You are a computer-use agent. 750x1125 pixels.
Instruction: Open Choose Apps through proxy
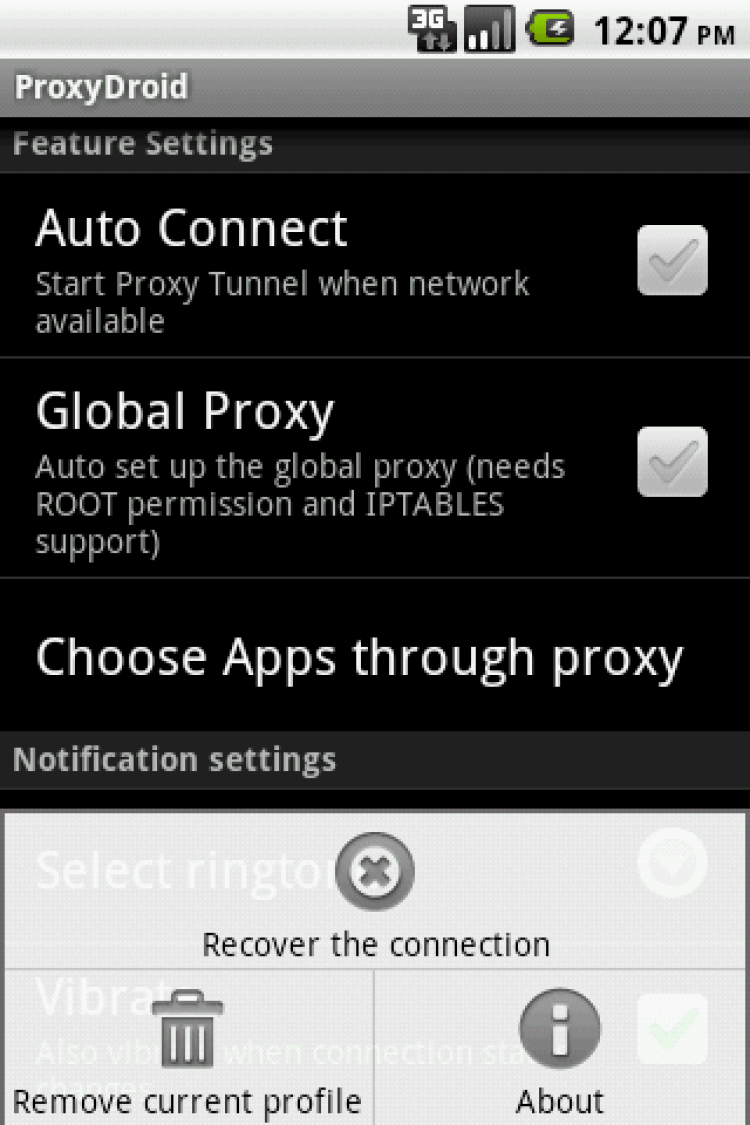pos(360,657)
